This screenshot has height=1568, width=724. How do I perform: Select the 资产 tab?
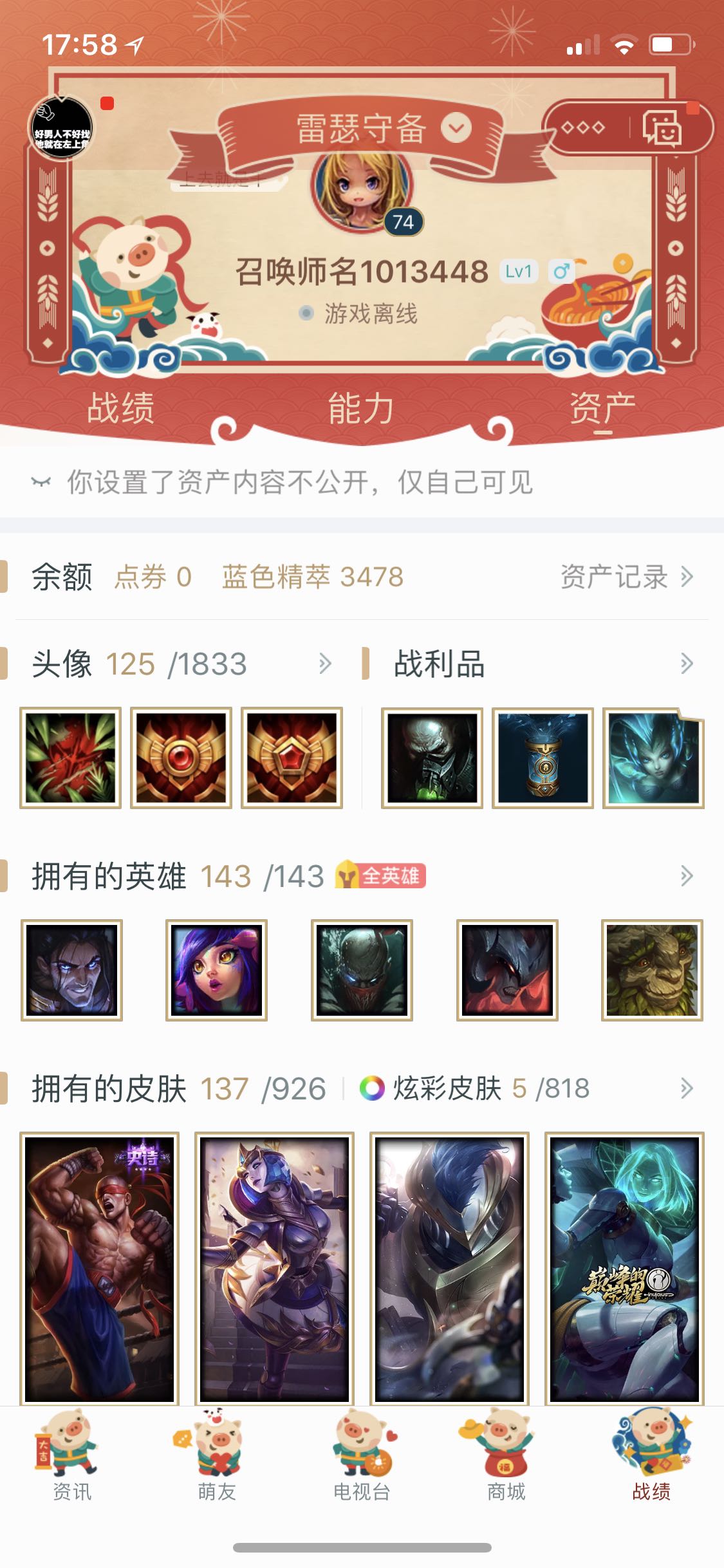(602, 409)
